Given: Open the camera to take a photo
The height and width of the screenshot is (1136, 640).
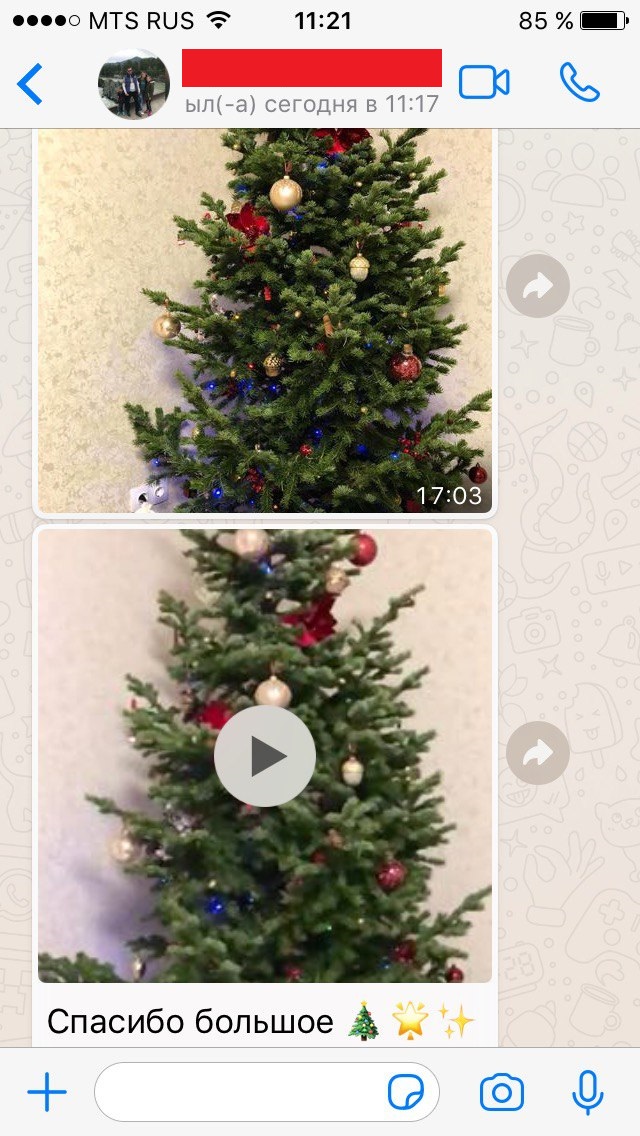Looking at the screenshot, I should [501, 1092].
